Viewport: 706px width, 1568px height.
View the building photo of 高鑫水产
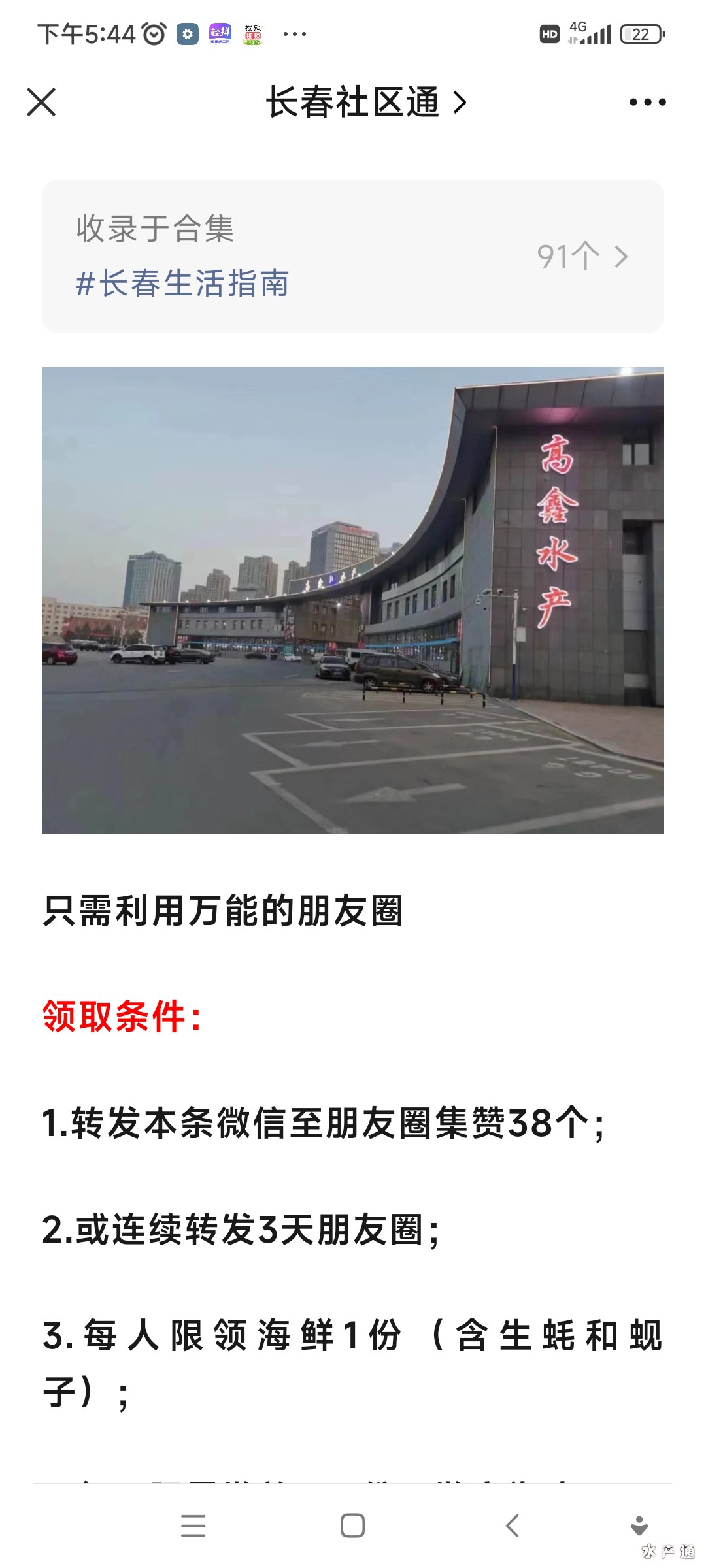(353, 600)
